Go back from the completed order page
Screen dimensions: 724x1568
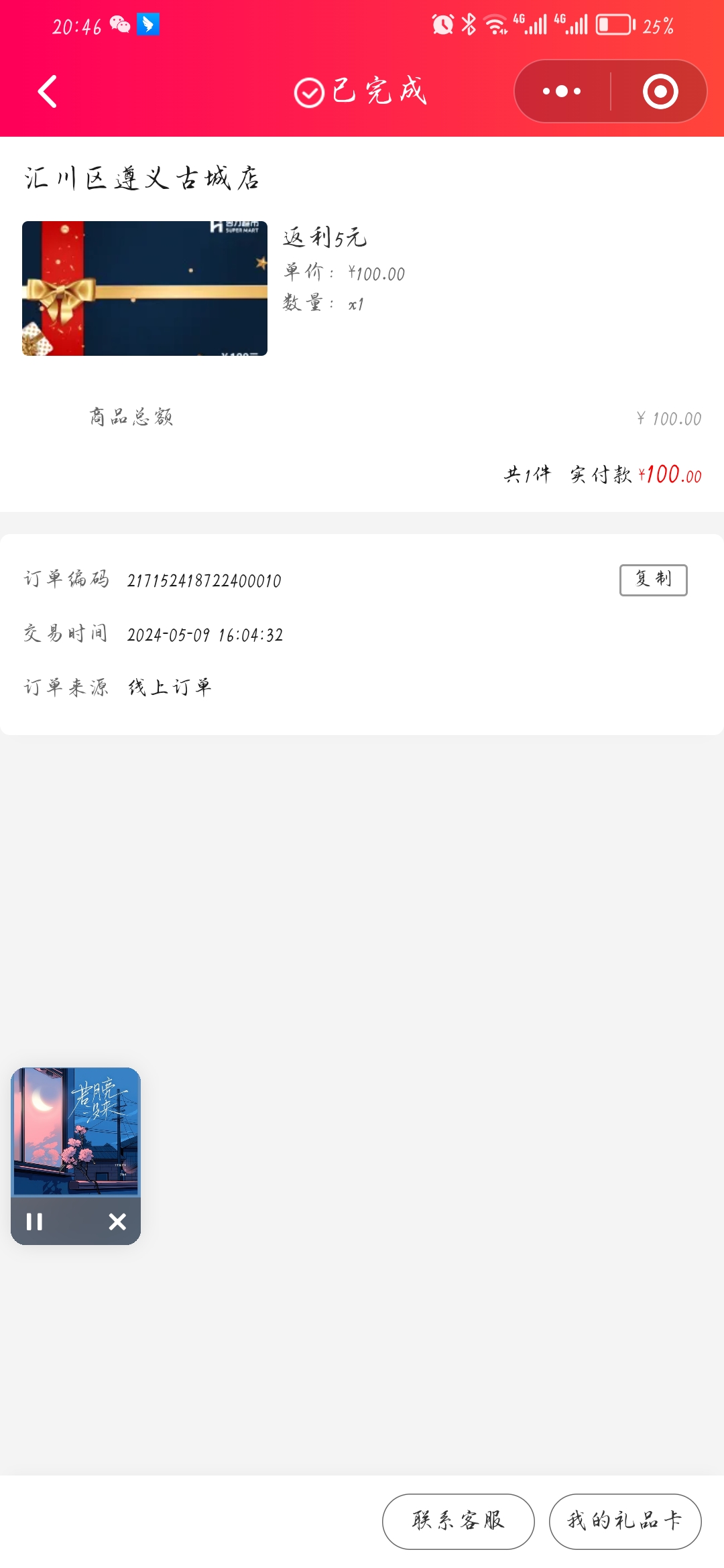click(48, 92)
